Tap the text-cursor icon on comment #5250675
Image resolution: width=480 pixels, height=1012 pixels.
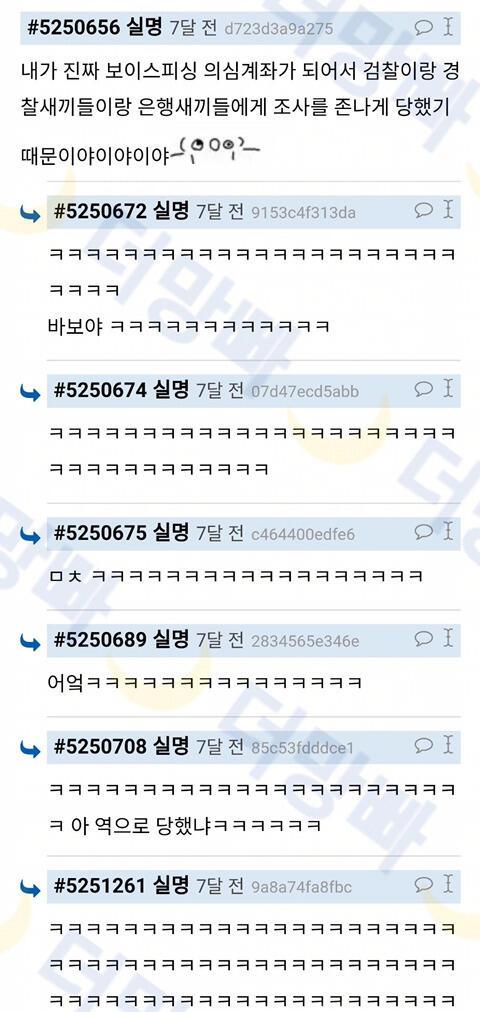(x=448, y=532)
